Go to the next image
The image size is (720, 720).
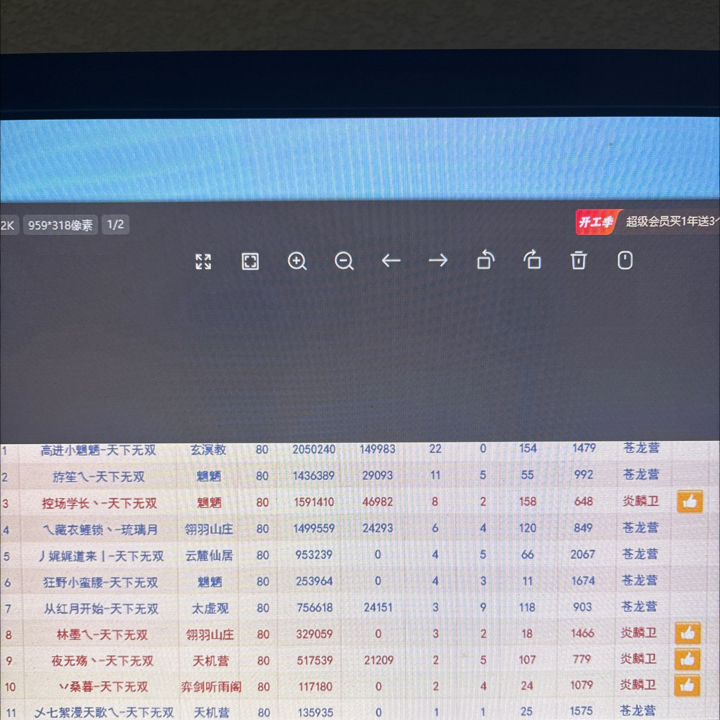438,261
